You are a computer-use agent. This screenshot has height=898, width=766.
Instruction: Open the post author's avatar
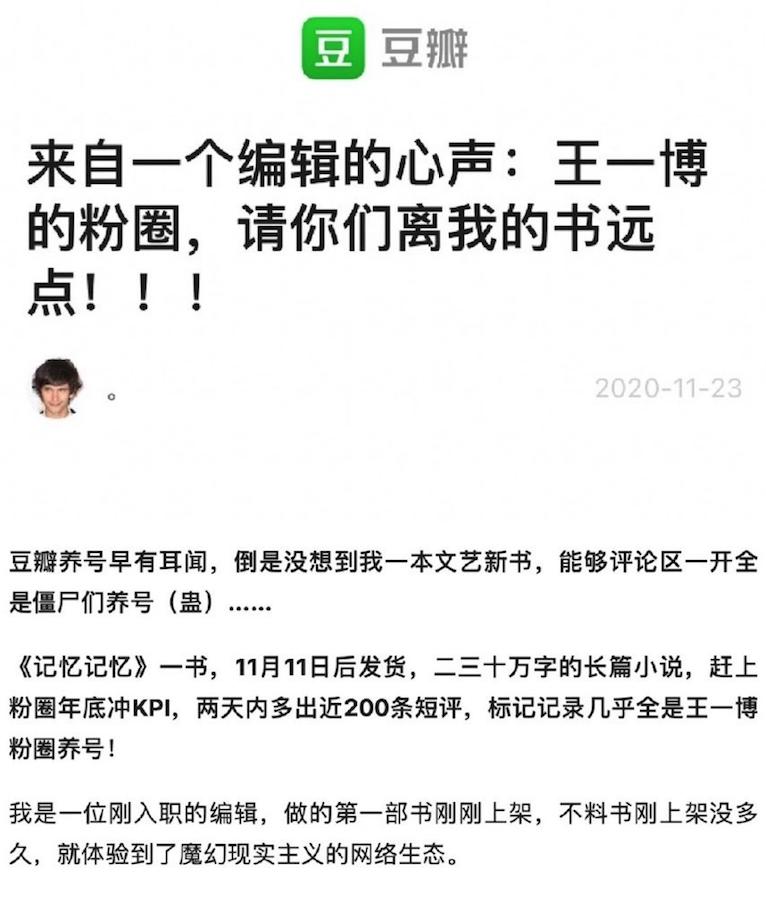(58, 388)
